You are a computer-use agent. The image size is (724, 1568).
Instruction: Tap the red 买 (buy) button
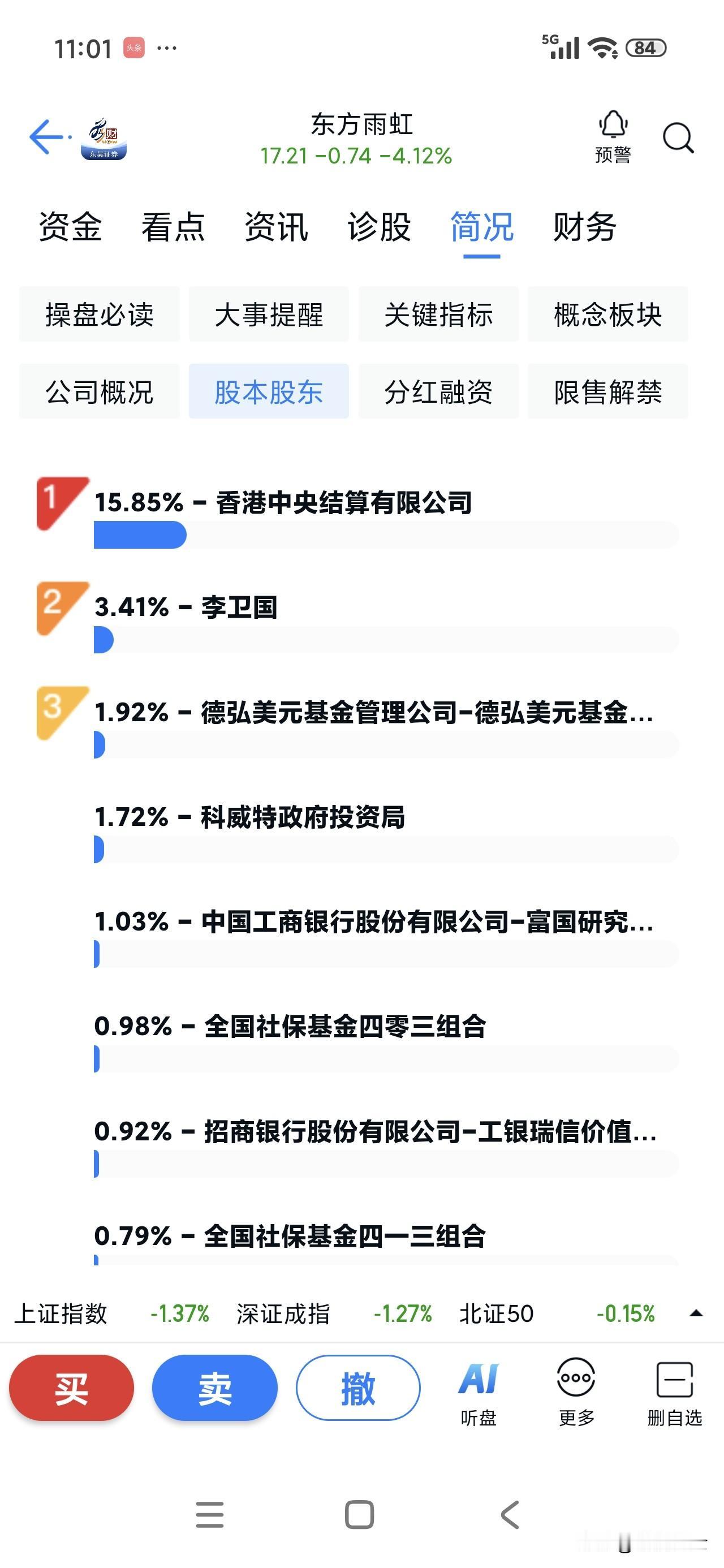71,1391
